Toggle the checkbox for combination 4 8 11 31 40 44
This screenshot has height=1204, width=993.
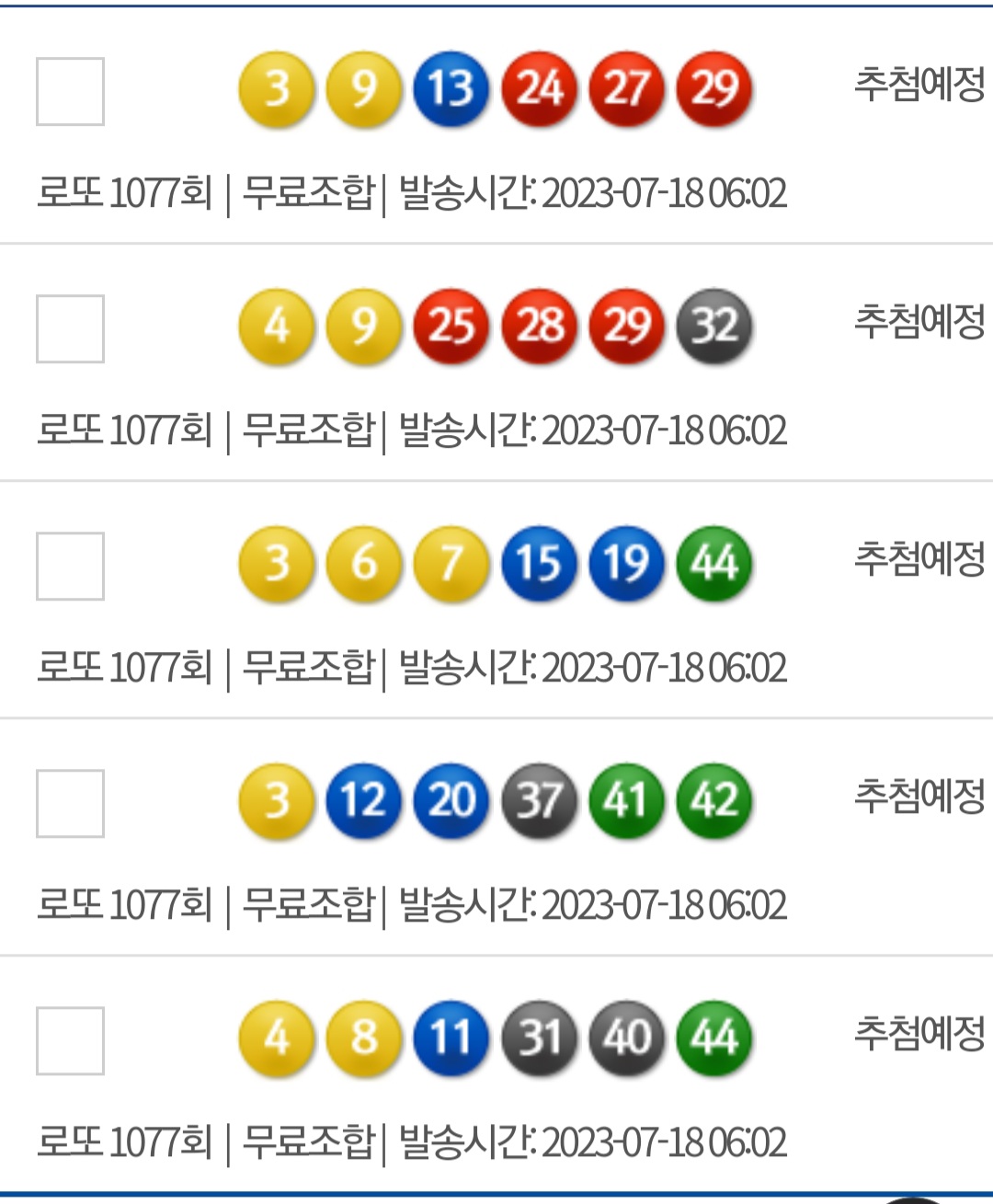tap(70, 1040)
